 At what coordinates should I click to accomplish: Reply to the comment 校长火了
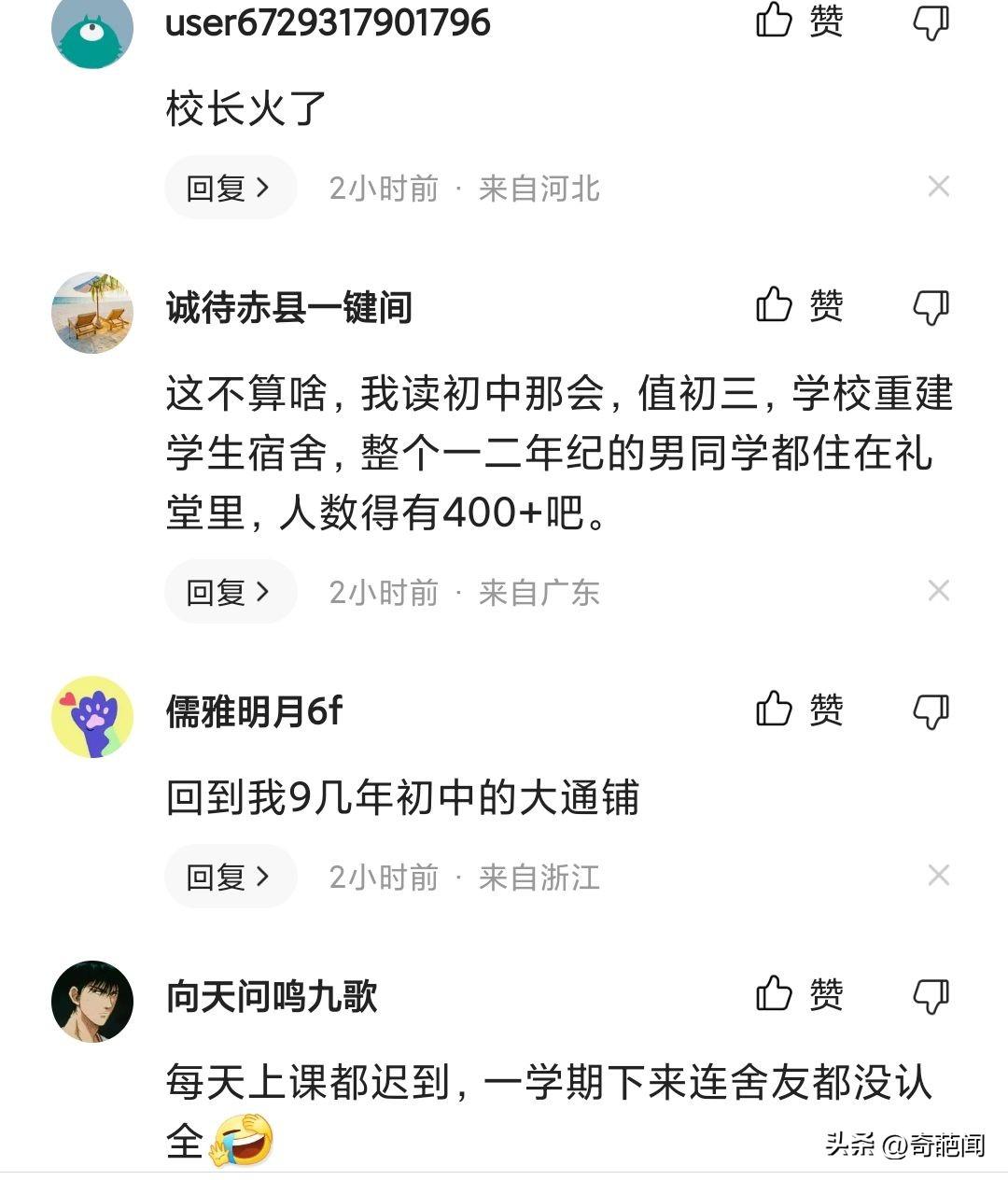tap(230, 189)
